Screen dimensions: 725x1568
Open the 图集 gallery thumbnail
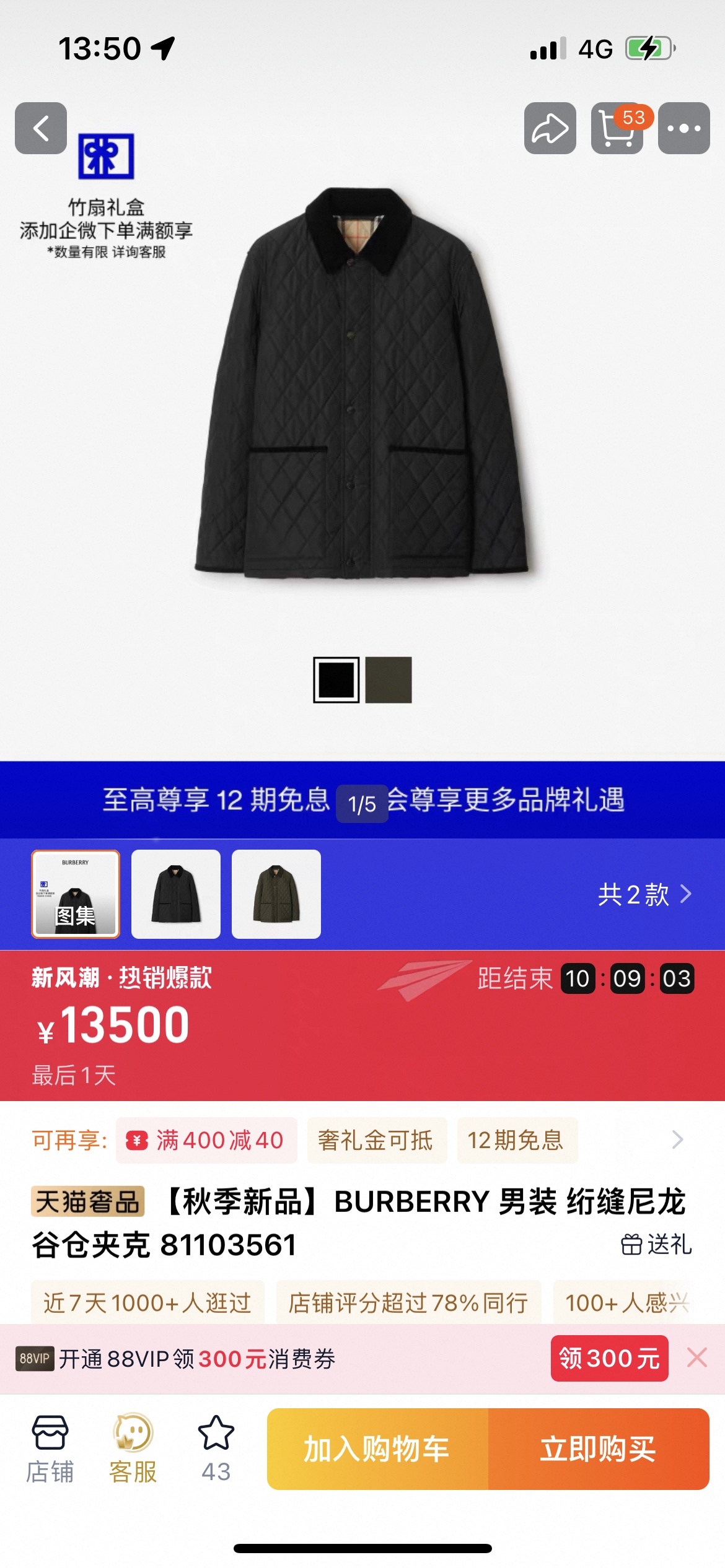(76, 894)
